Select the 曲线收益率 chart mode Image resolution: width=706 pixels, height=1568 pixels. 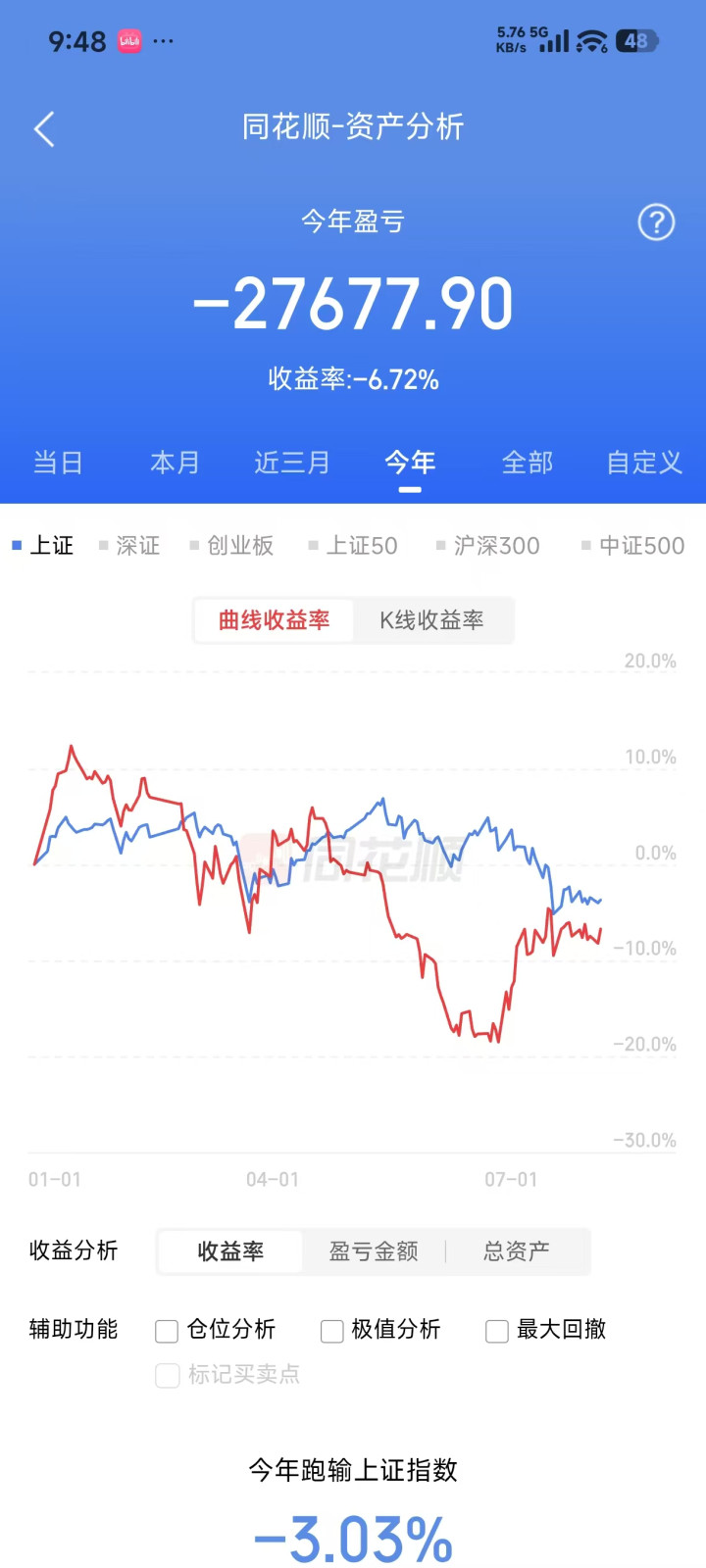275,620
